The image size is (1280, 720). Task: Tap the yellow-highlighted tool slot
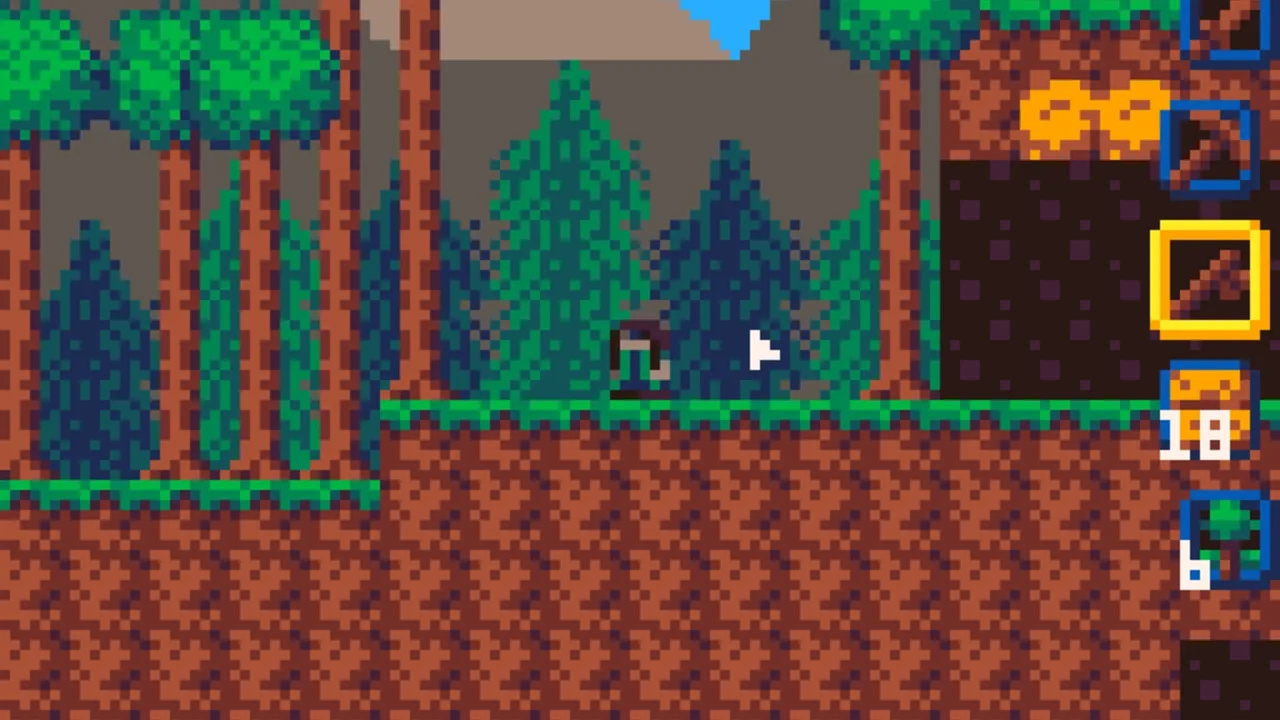[1209, 278]
